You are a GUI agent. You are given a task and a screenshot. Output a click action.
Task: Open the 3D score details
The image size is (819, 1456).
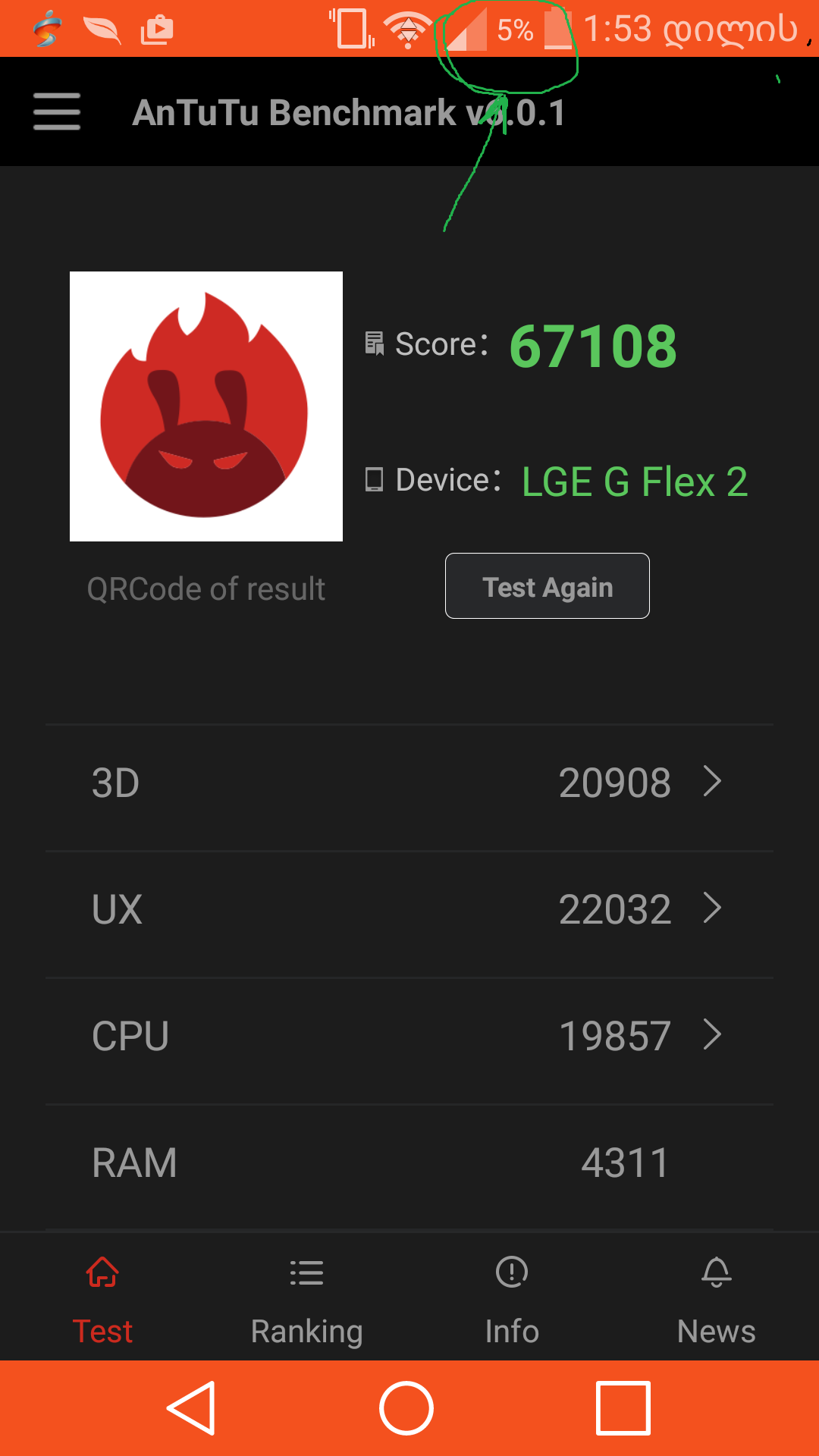[x=409, y=783]
